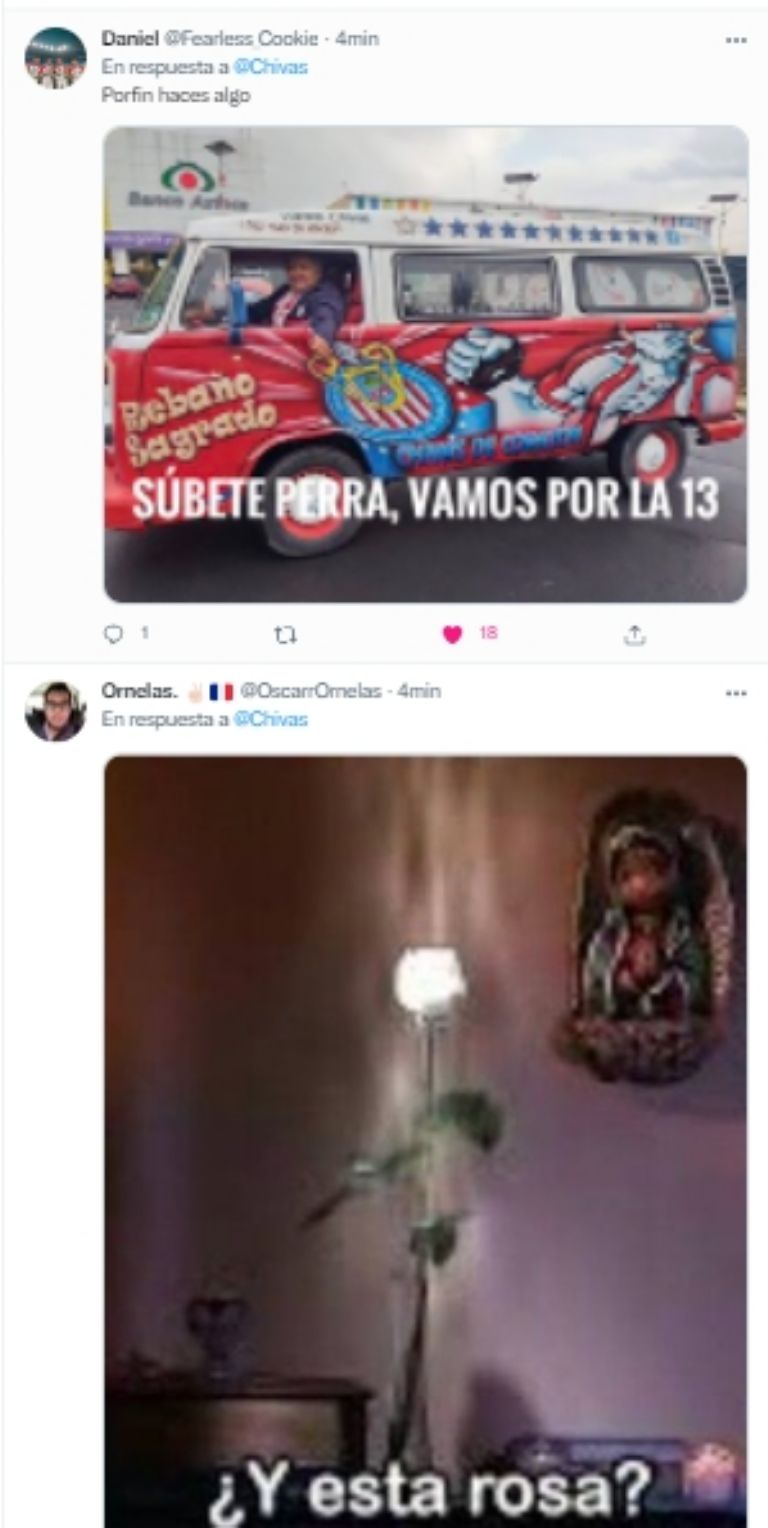Open overflow menu on Daniel's tweet

point(736,40)
